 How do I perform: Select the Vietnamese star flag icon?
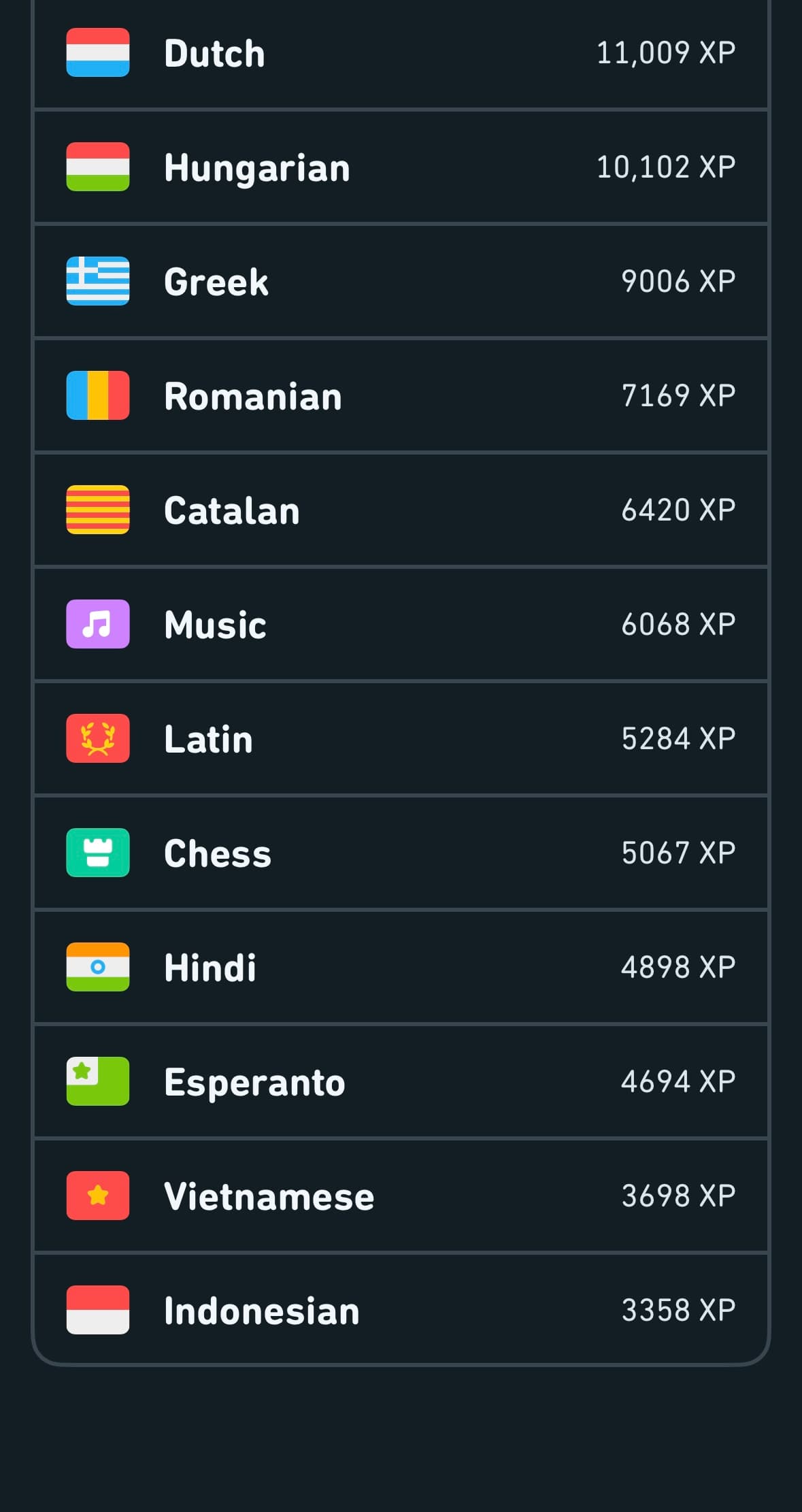pos(97,1197)
